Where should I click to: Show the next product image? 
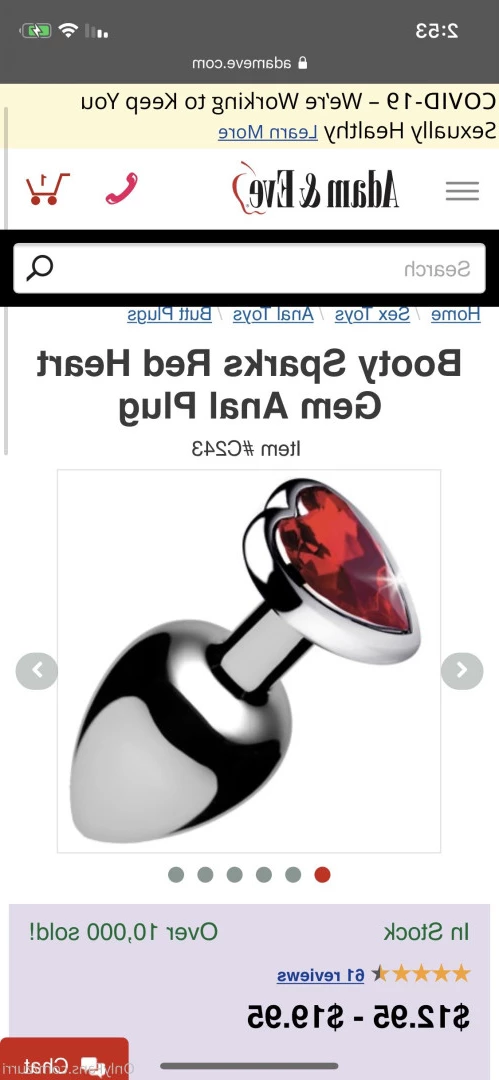pos(37,670)
